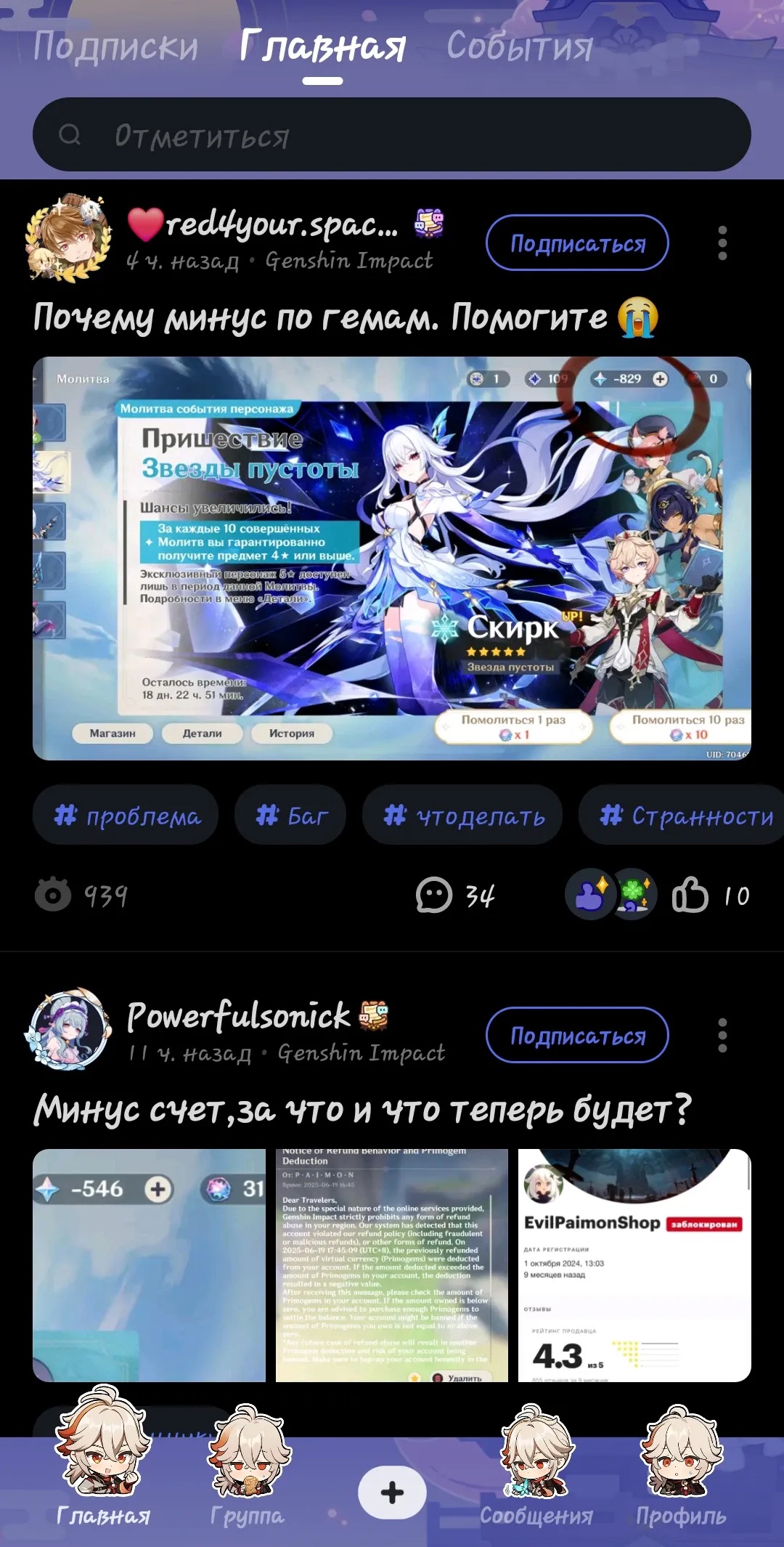Subscribe to Powerfulsonick with Подписаться
Image resolution: width=784 pixels, height=1547 pixels.
pyautogui.click(x=576, y=1036)
